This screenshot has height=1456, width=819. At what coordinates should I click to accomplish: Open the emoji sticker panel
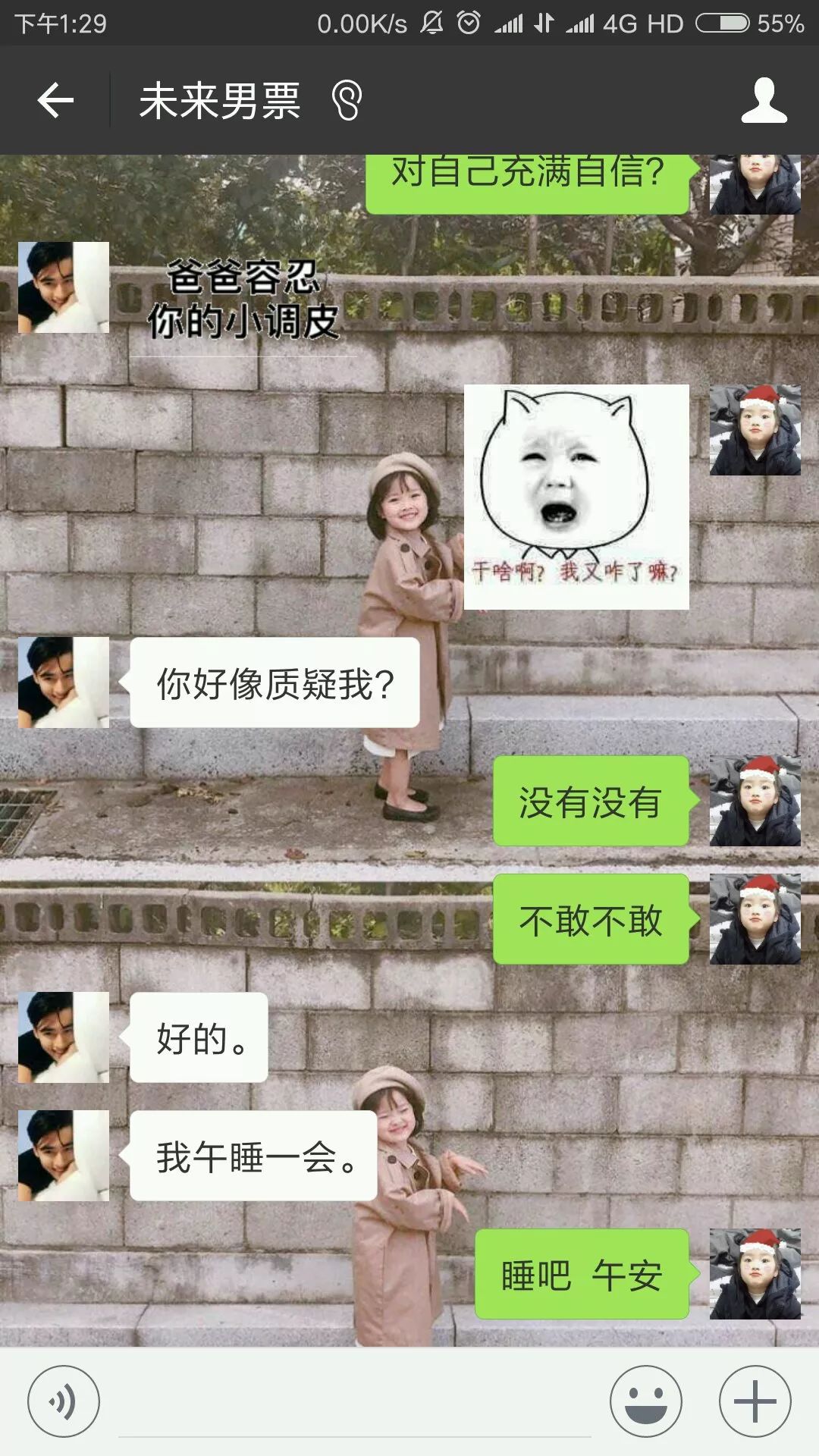[646, 1401]
